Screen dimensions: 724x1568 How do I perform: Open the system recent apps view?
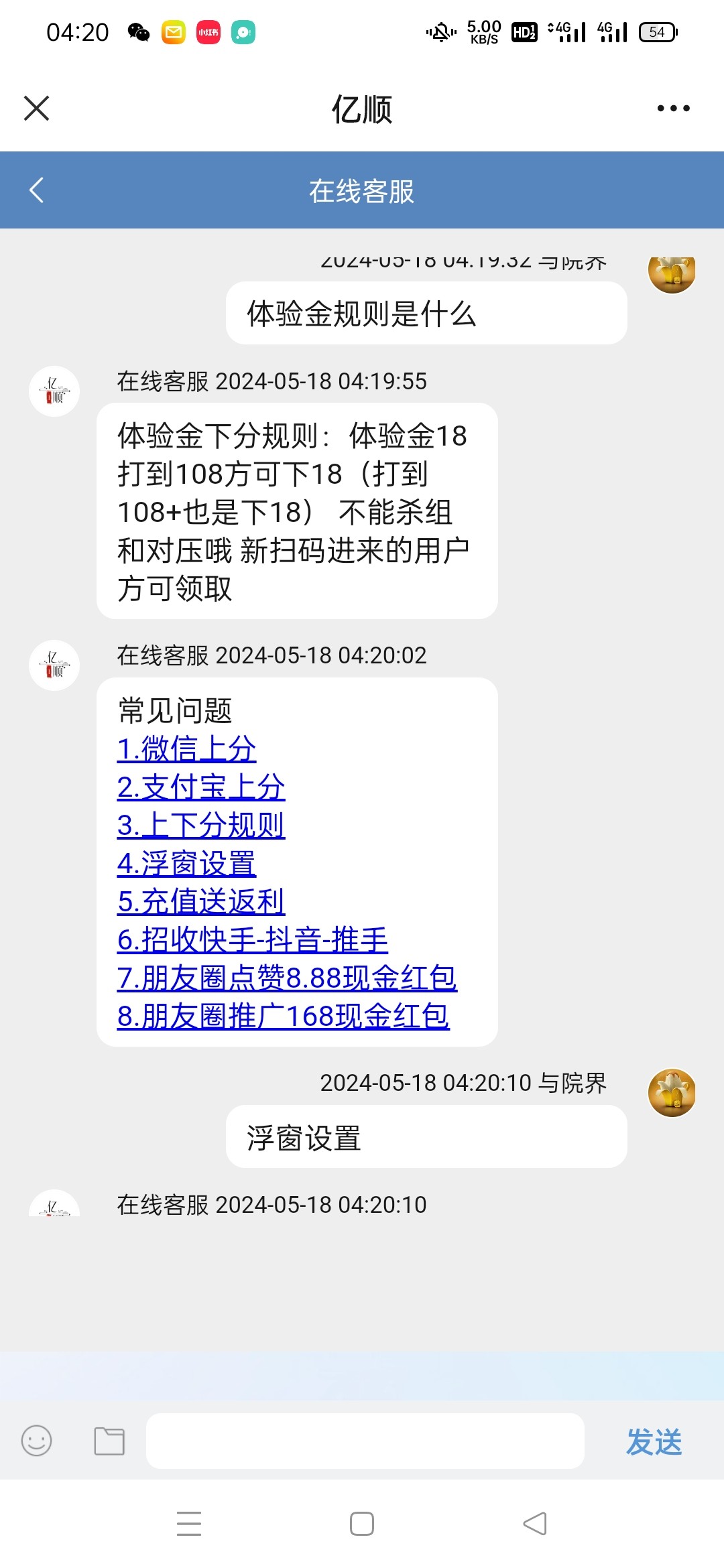pyautogui.click(x=189, y=1524)
